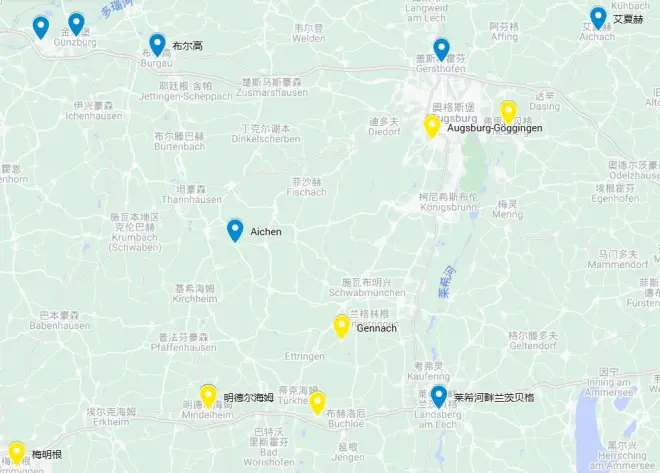Tap the yellow marker at Buchloe
Image resolution: width=660 pixels, height=473 pixels.
tap(317, 402)
